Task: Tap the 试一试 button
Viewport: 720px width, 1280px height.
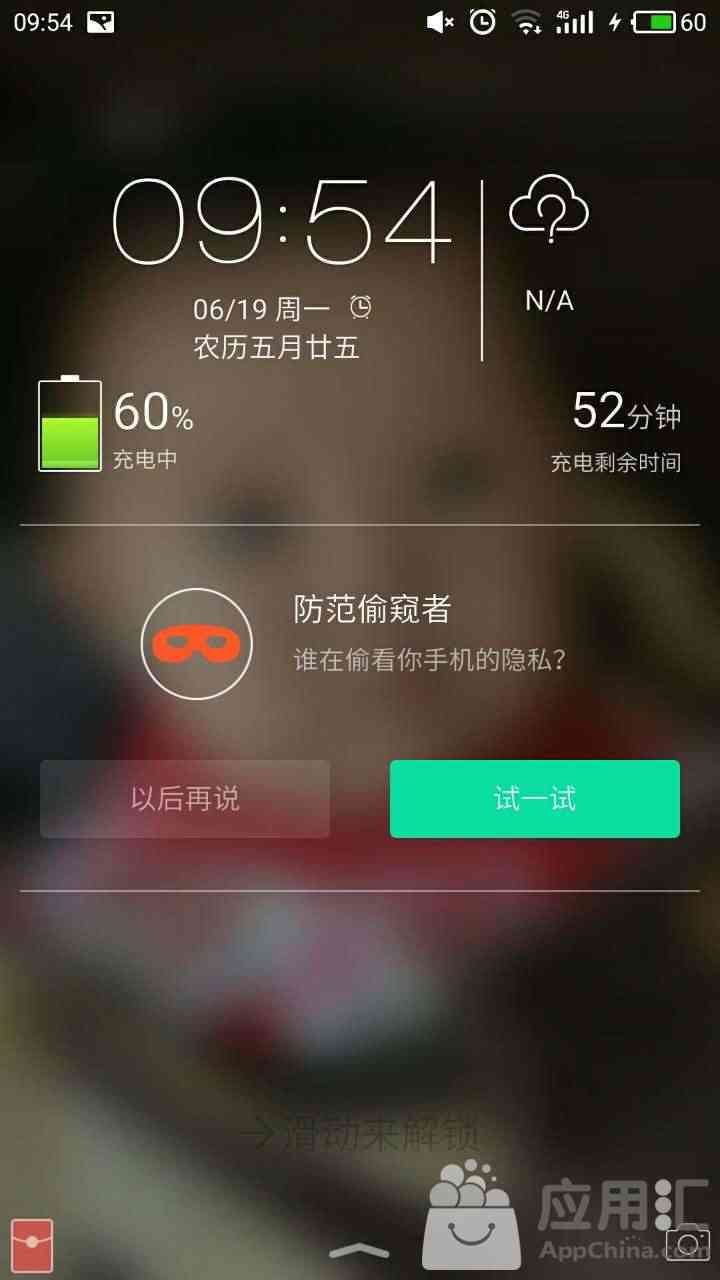Action: 535,799
